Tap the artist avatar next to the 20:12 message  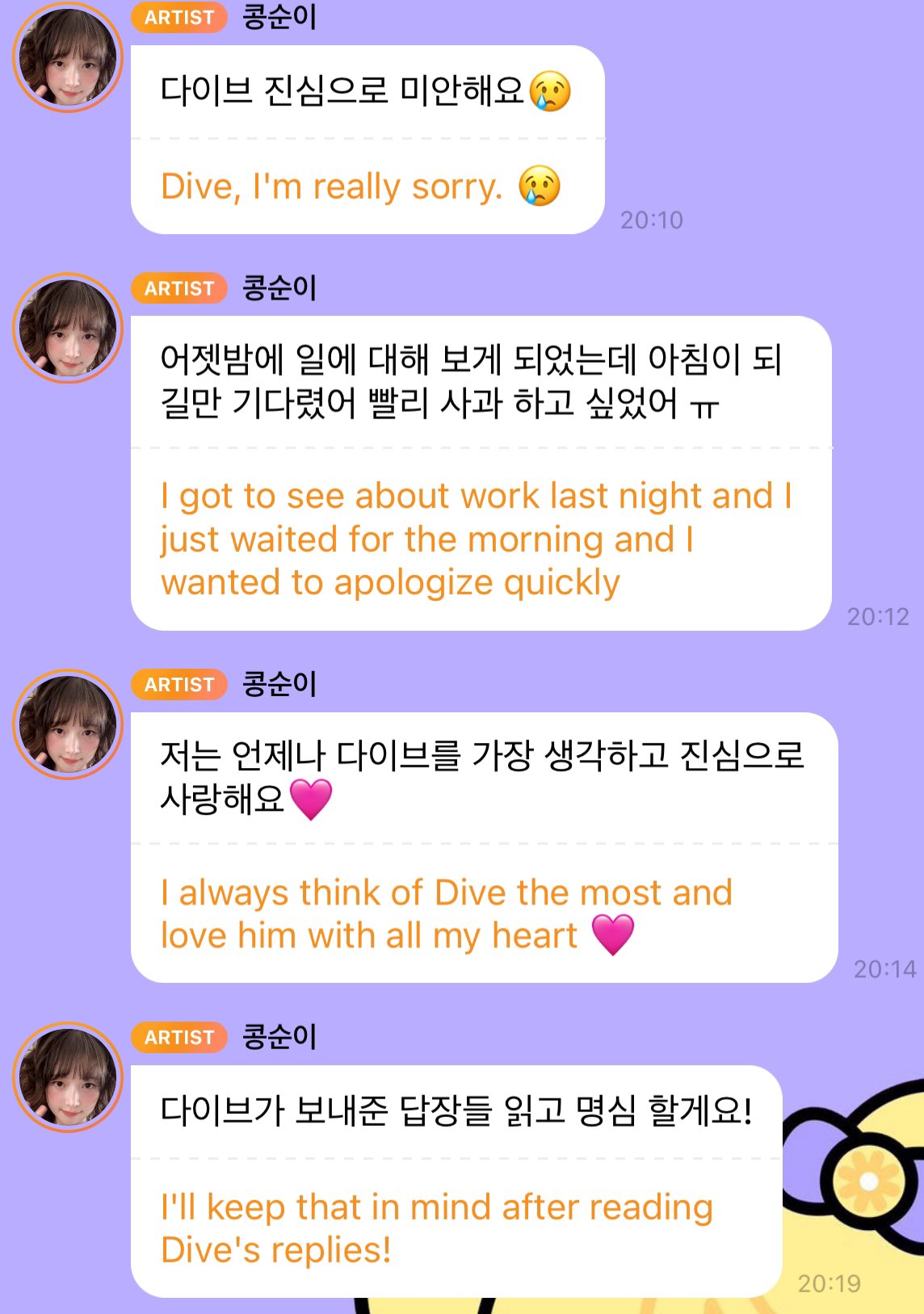tap(68, 328)
